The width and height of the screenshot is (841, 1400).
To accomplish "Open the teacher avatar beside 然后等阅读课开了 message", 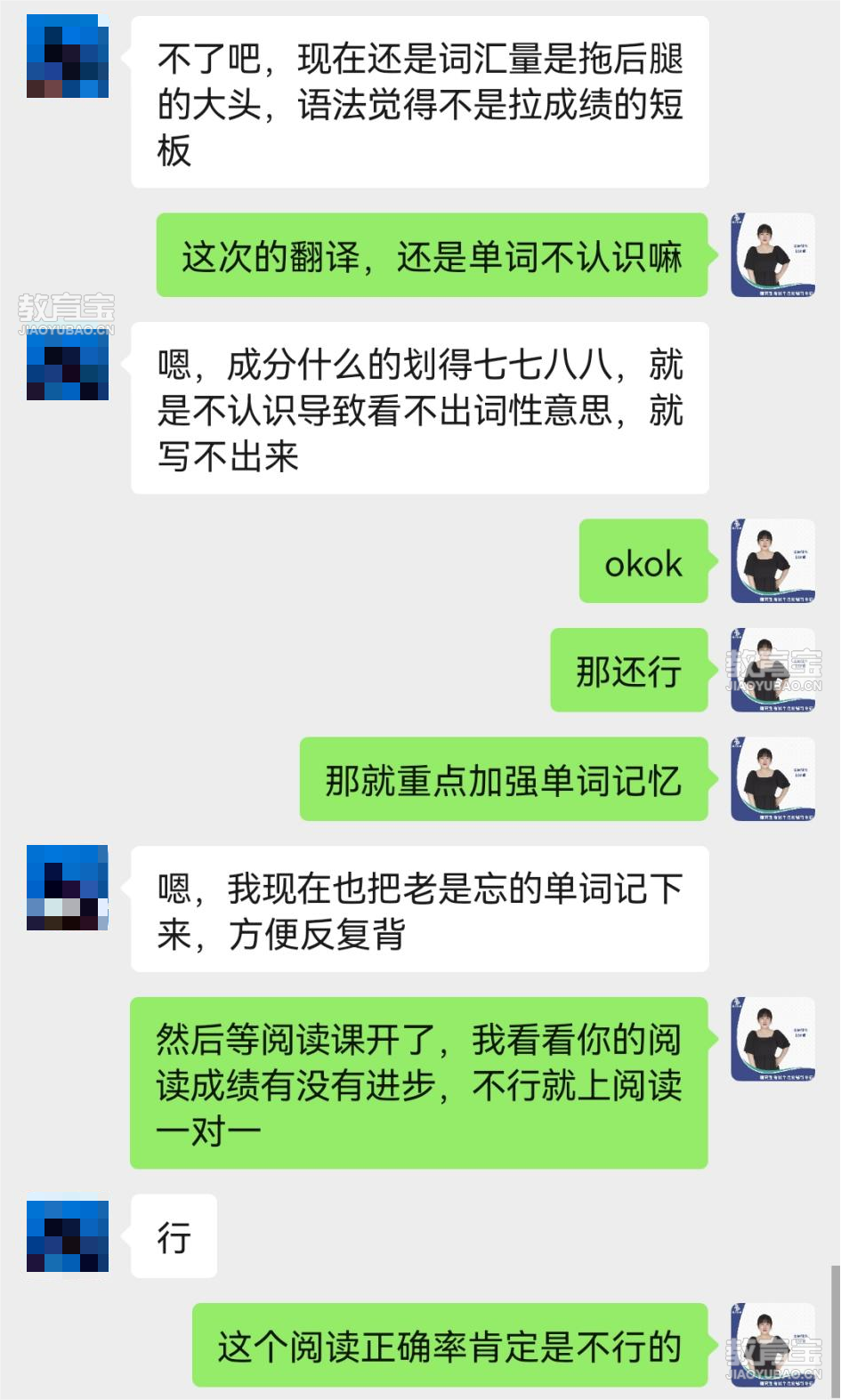I will tap(772, 1039).
